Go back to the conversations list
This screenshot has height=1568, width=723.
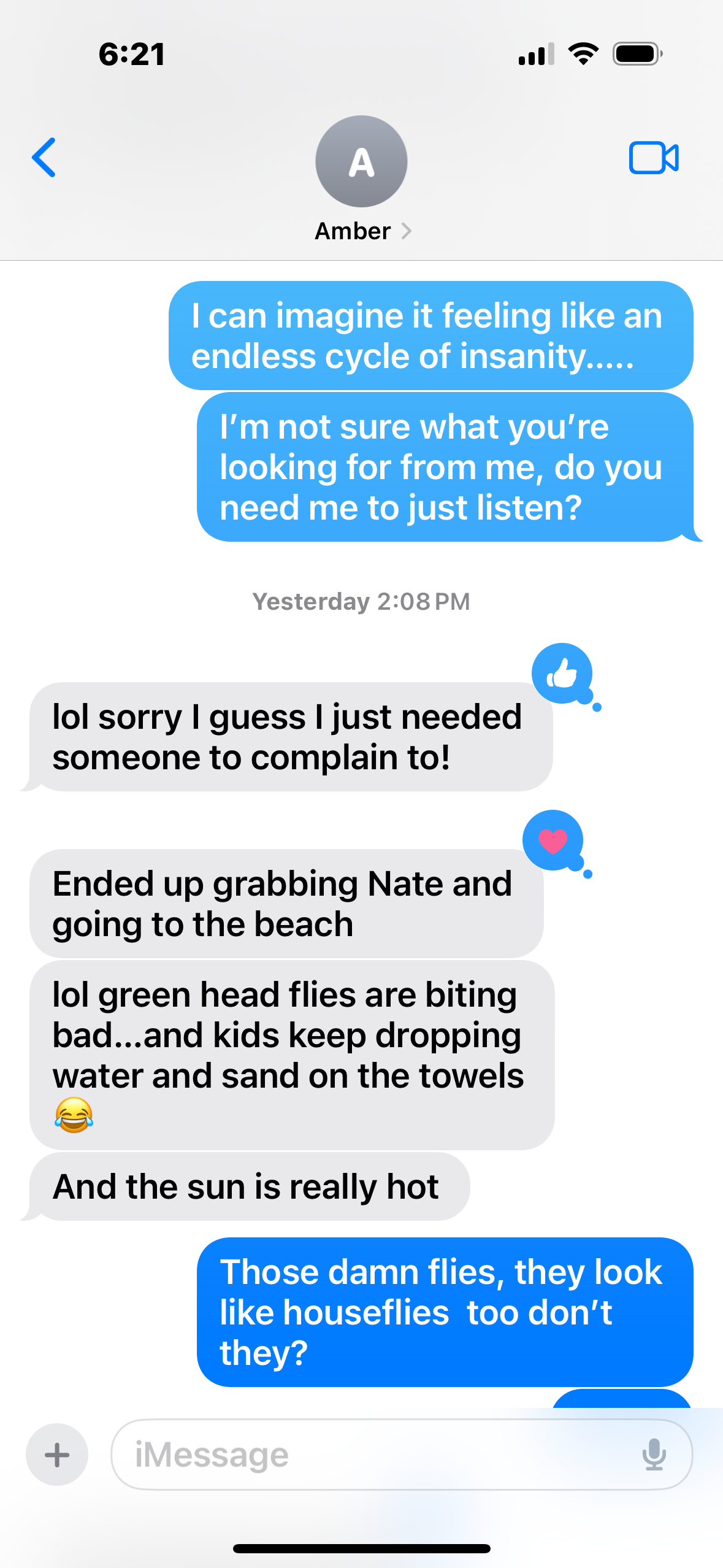[x=44, y=158]
